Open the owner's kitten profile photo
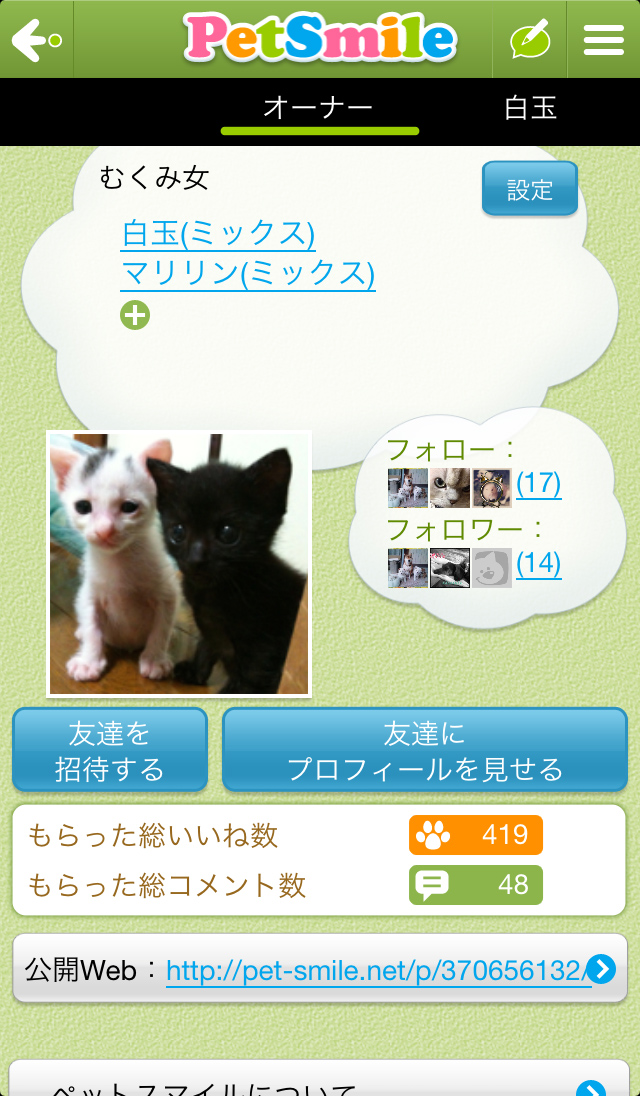This screenshot has width=640, height=1096. [179, 563]
